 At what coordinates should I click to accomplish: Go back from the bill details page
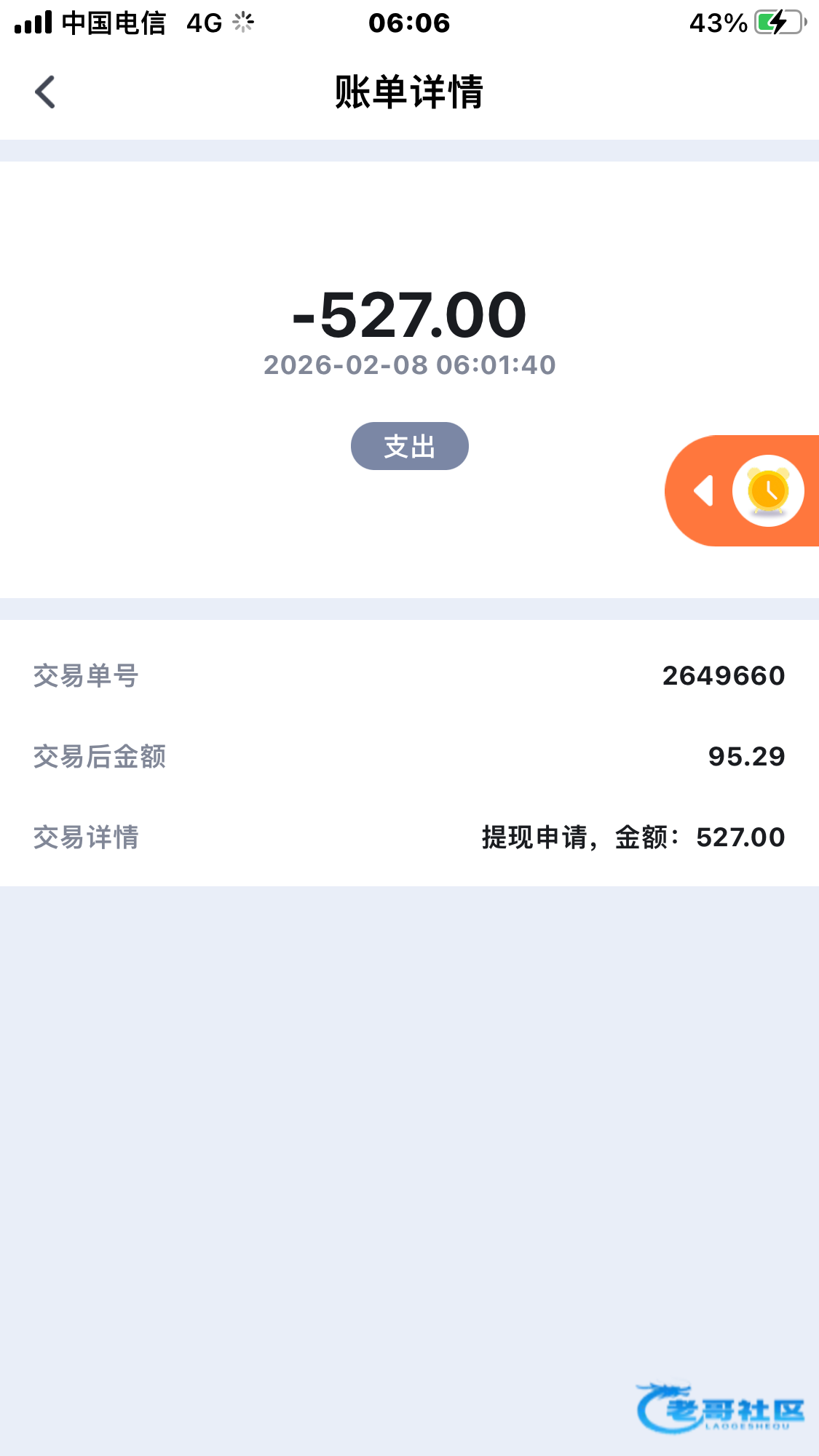coord(45,92)
